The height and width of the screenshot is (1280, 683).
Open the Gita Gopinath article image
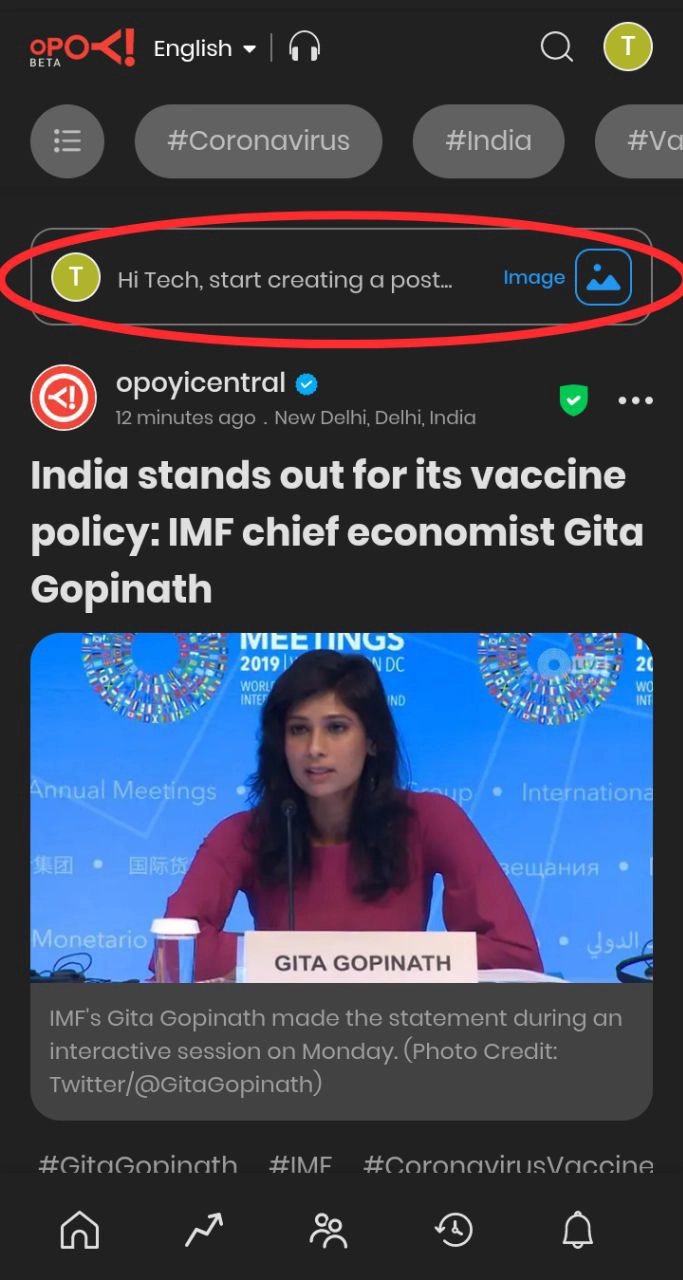pos(341,806)
